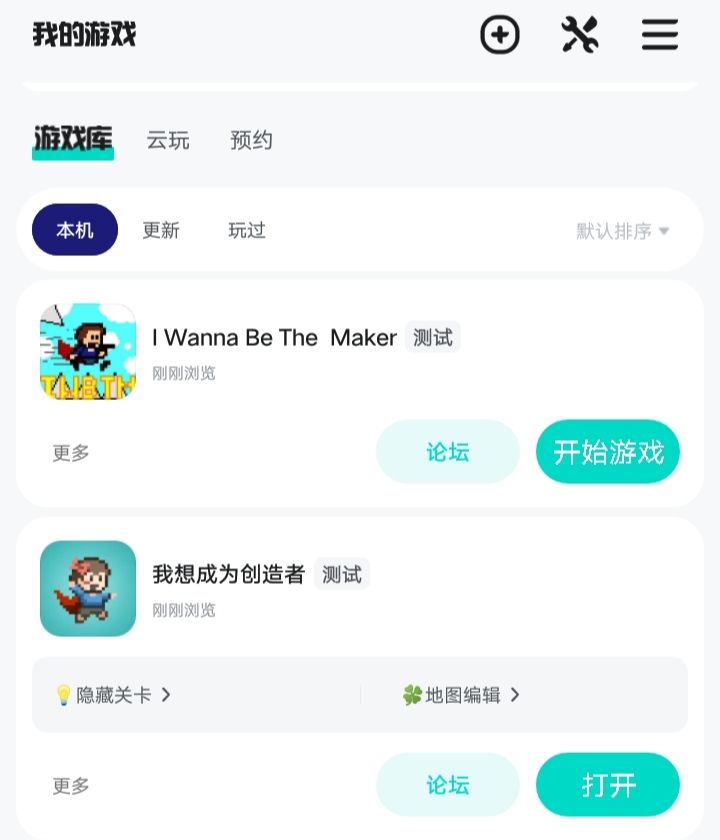Switch to the 云玩 tab

pyautogui.click(x=168, y=140)
